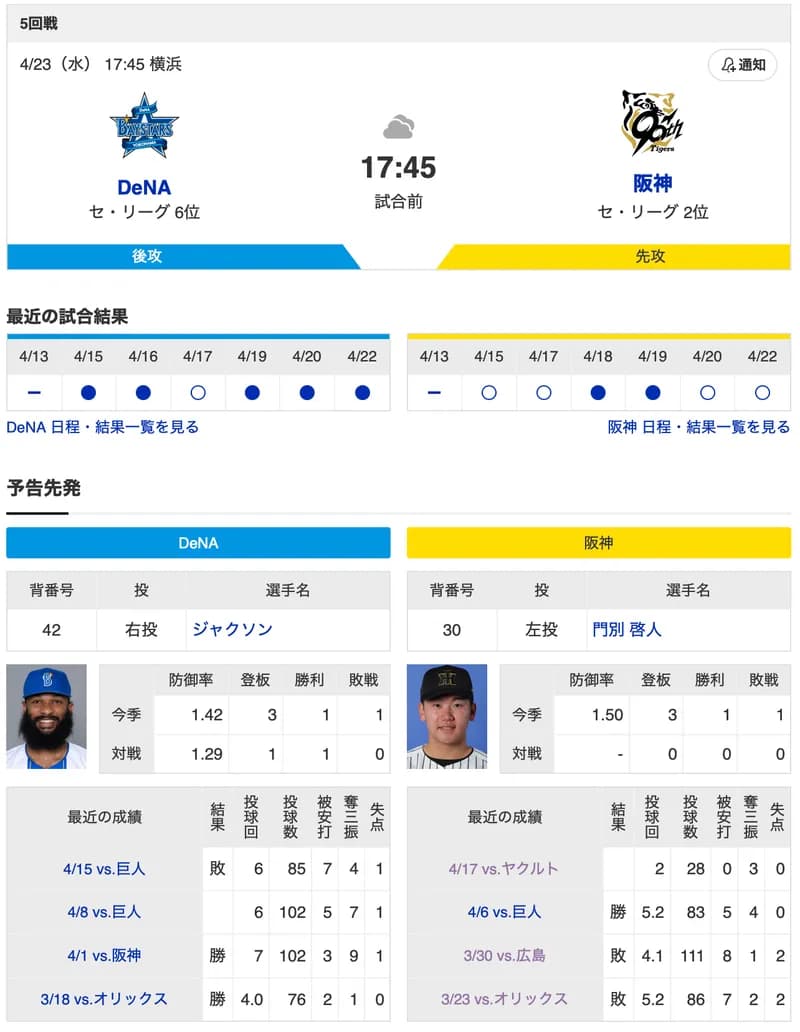Select the yellow 阪神 pitcher panel header

click(599, 543)
